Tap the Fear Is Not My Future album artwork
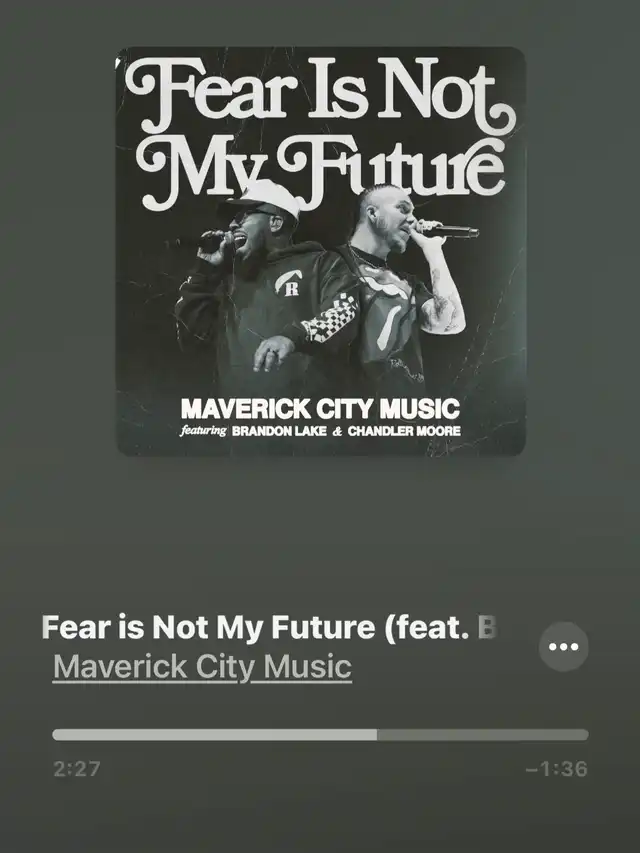 click(320, 252)
